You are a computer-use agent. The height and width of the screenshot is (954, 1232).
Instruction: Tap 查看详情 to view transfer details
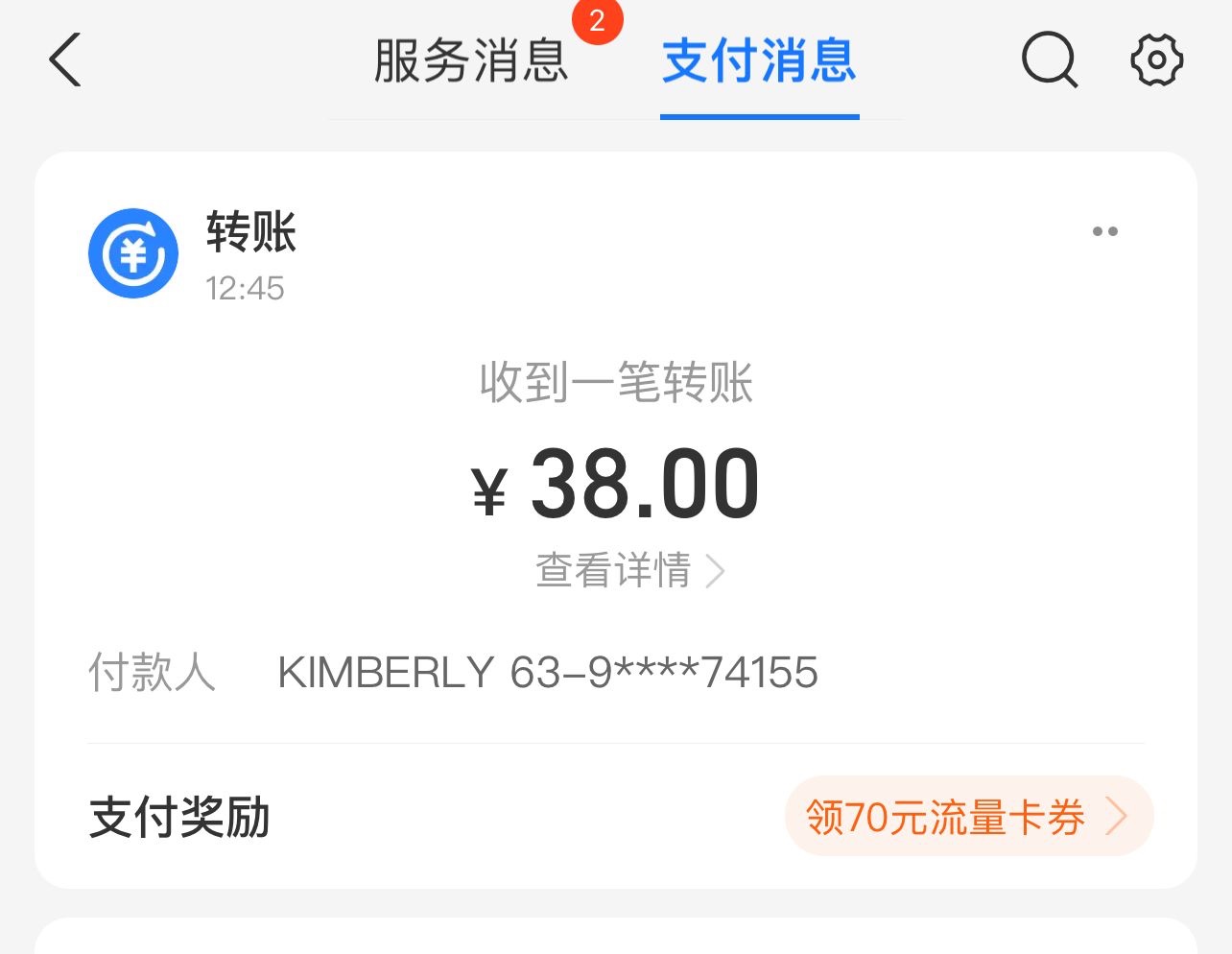click(x=629, y=570)
